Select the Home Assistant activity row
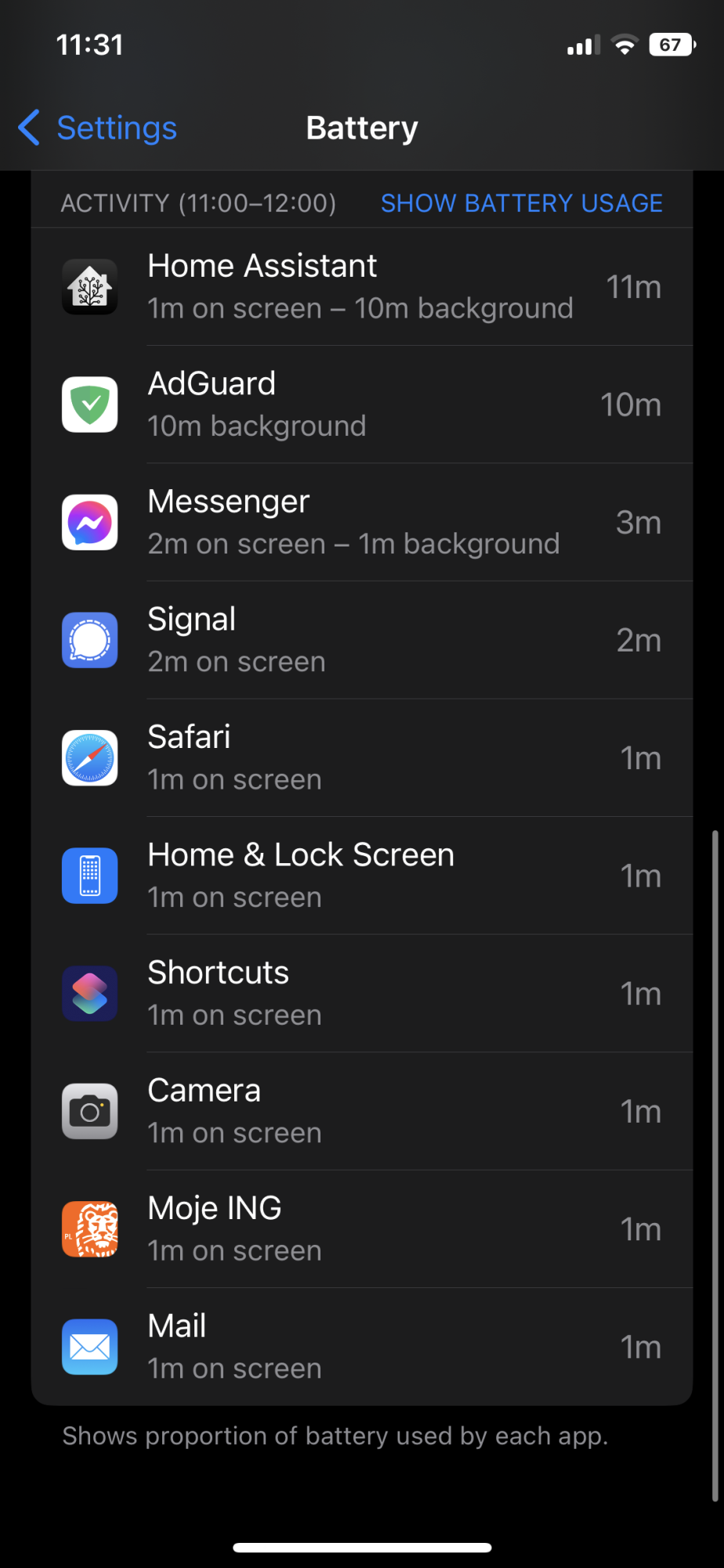The width and height of the screenshot is (724, 1568). 362,287
